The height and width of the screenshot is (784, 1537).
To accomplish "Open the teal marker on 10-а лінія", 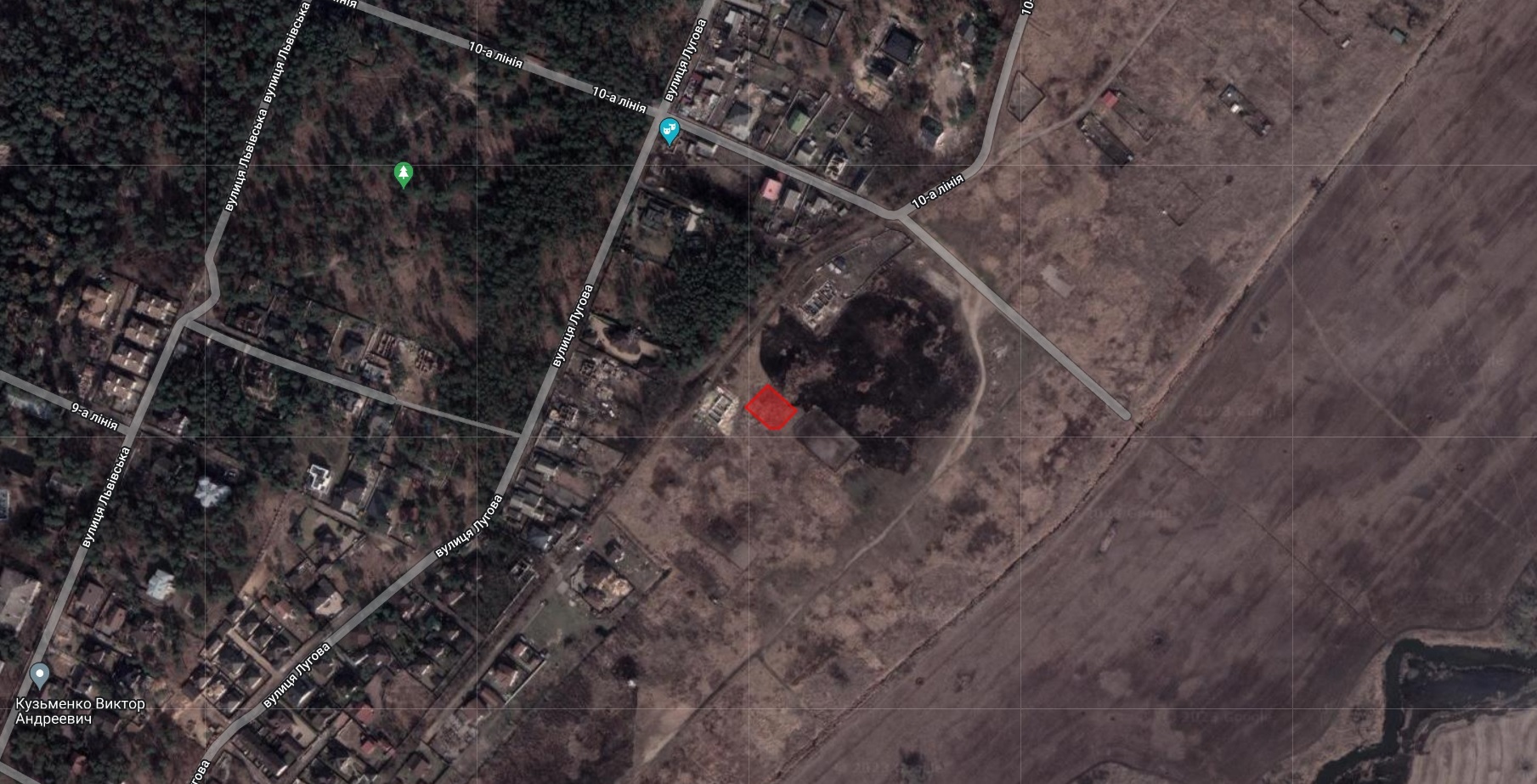I will click(670, 130).
